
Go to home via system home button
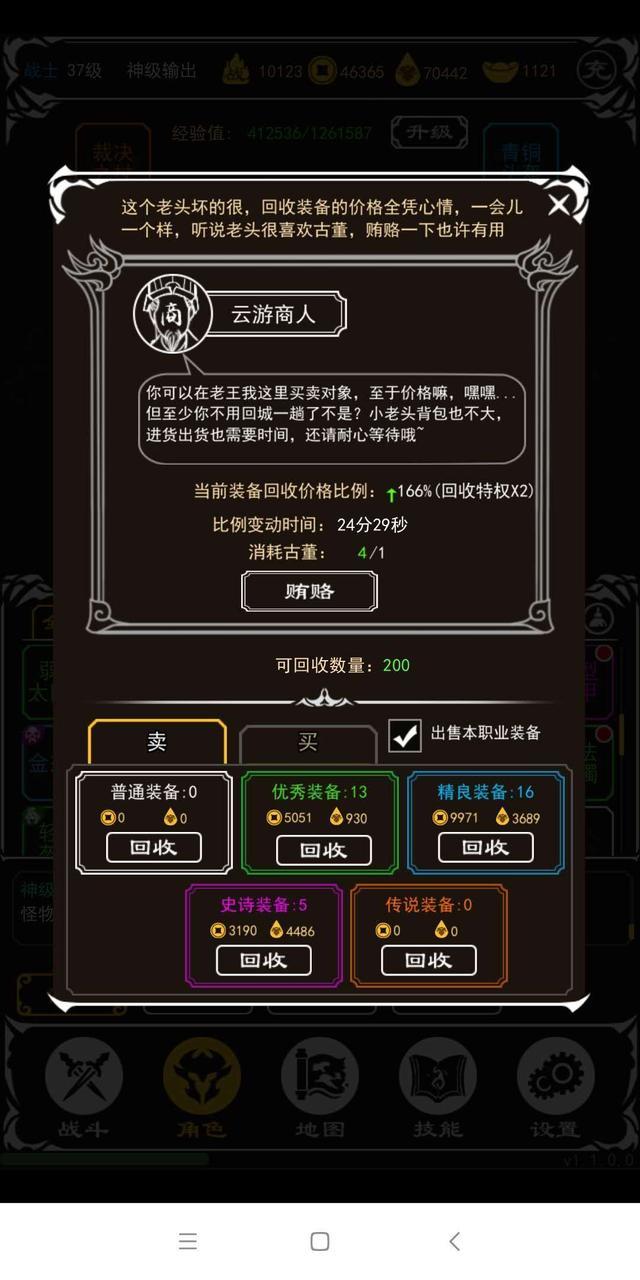[320, 1241]
